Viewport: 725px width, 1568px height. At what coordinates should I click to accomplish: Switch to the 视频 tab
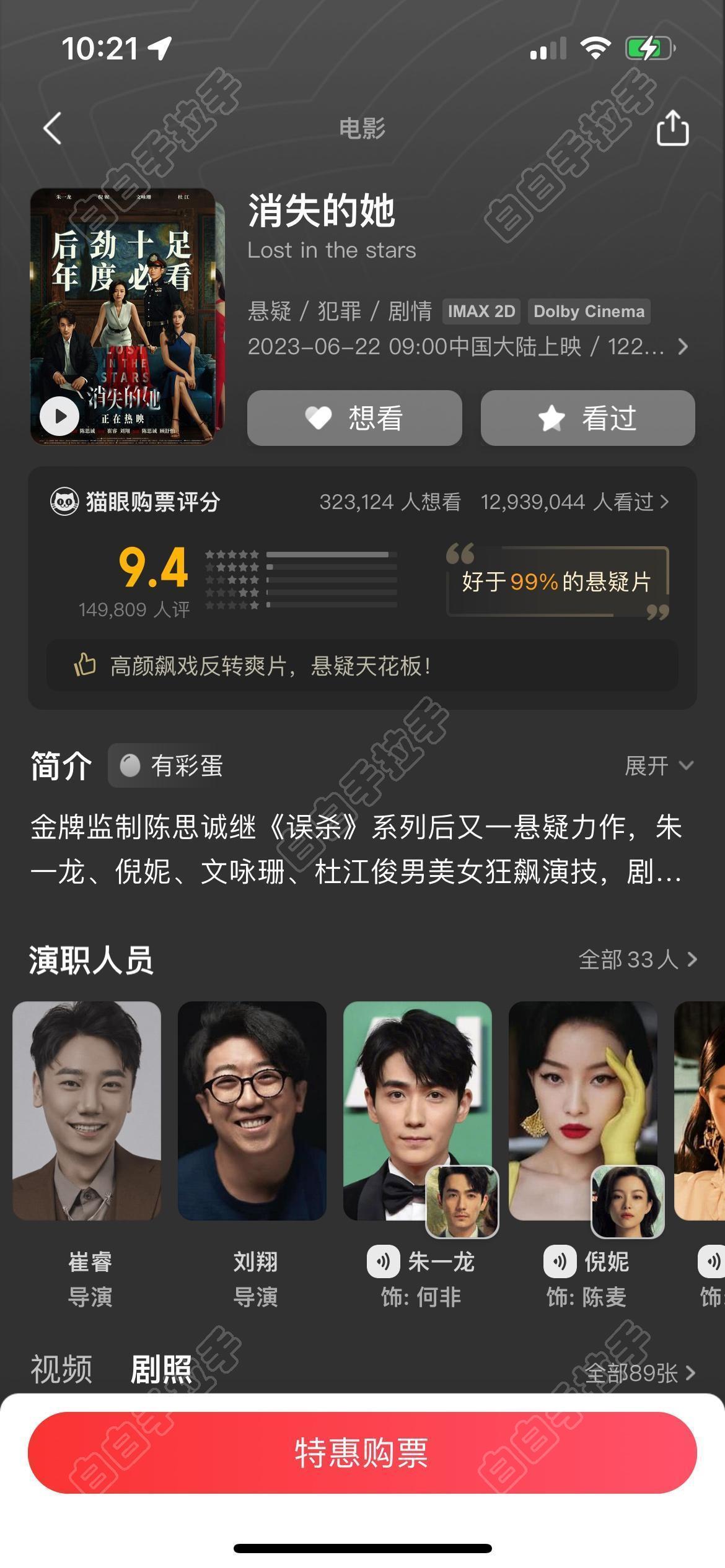click(61, 1369)
